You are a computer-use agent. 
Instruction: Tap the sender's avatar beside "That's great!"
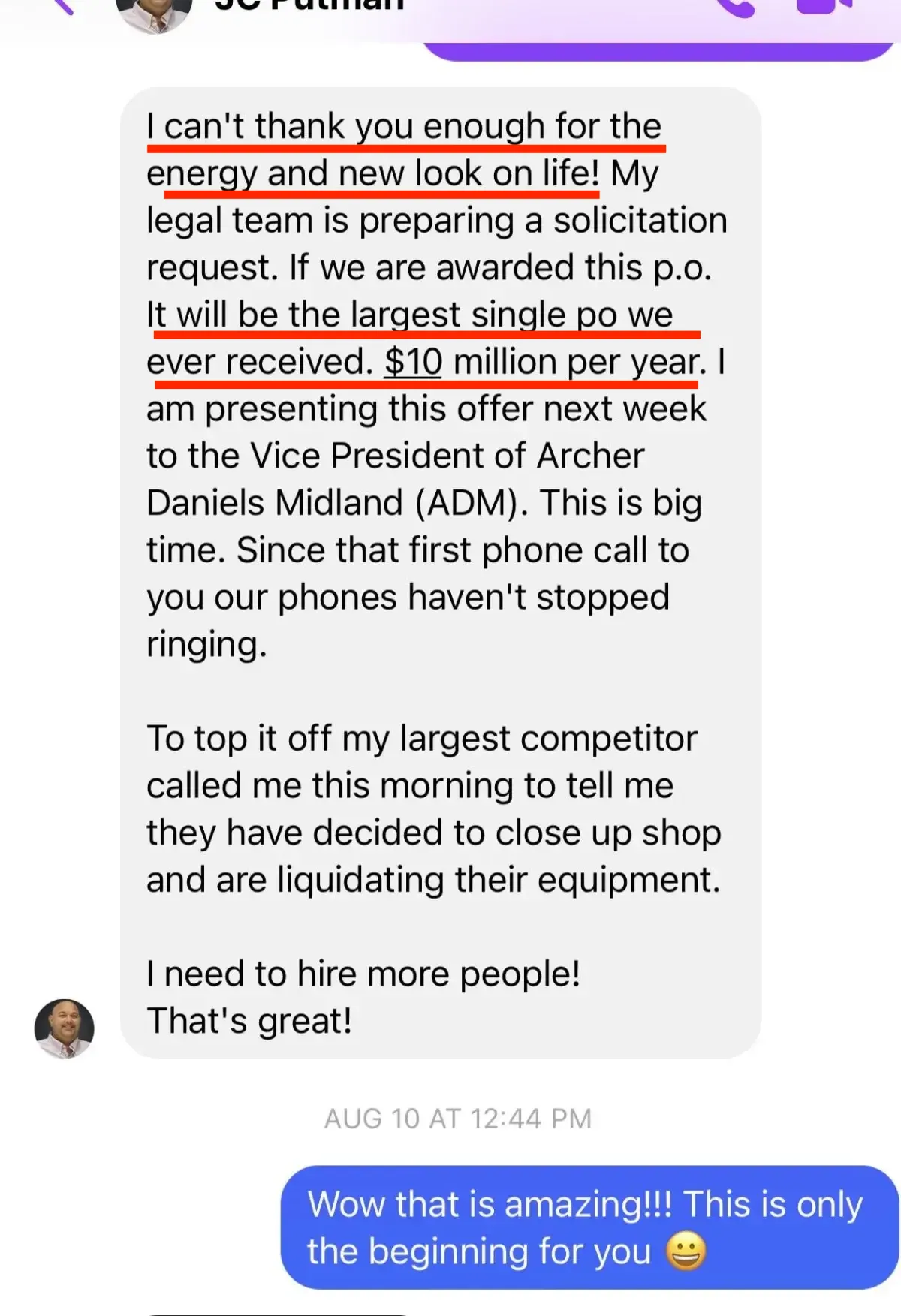point(65,1028)
